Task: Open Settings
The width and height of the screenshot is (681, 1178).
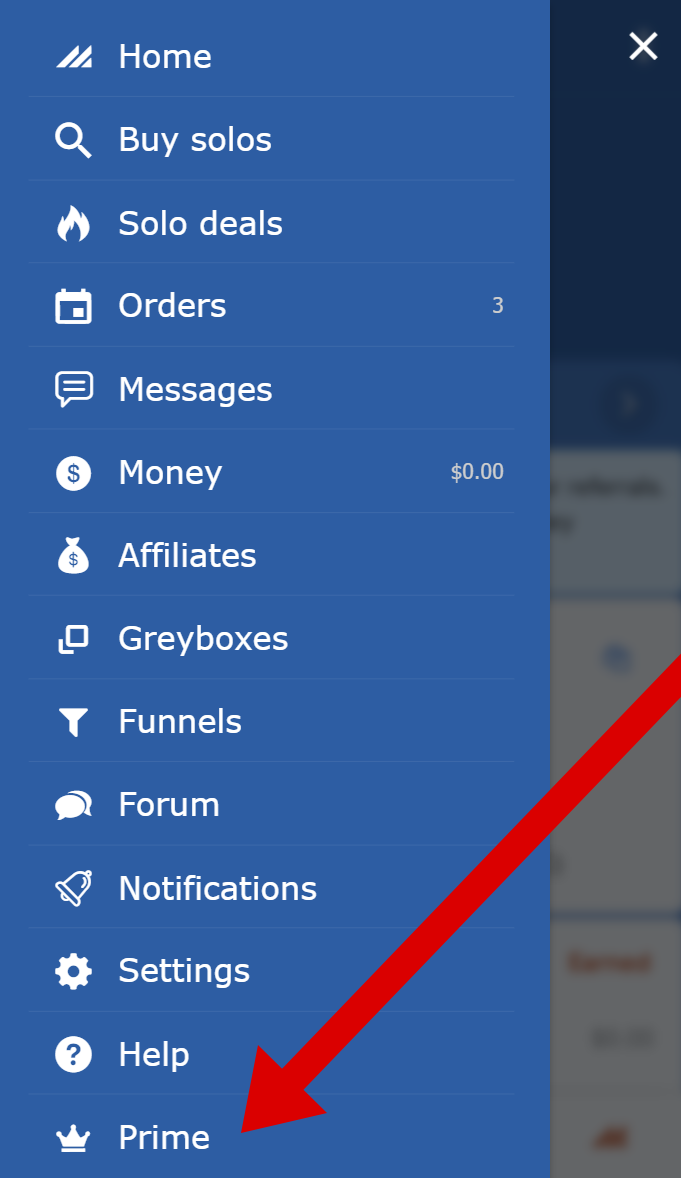Action: pyautogui.click(x=184, y=971)
